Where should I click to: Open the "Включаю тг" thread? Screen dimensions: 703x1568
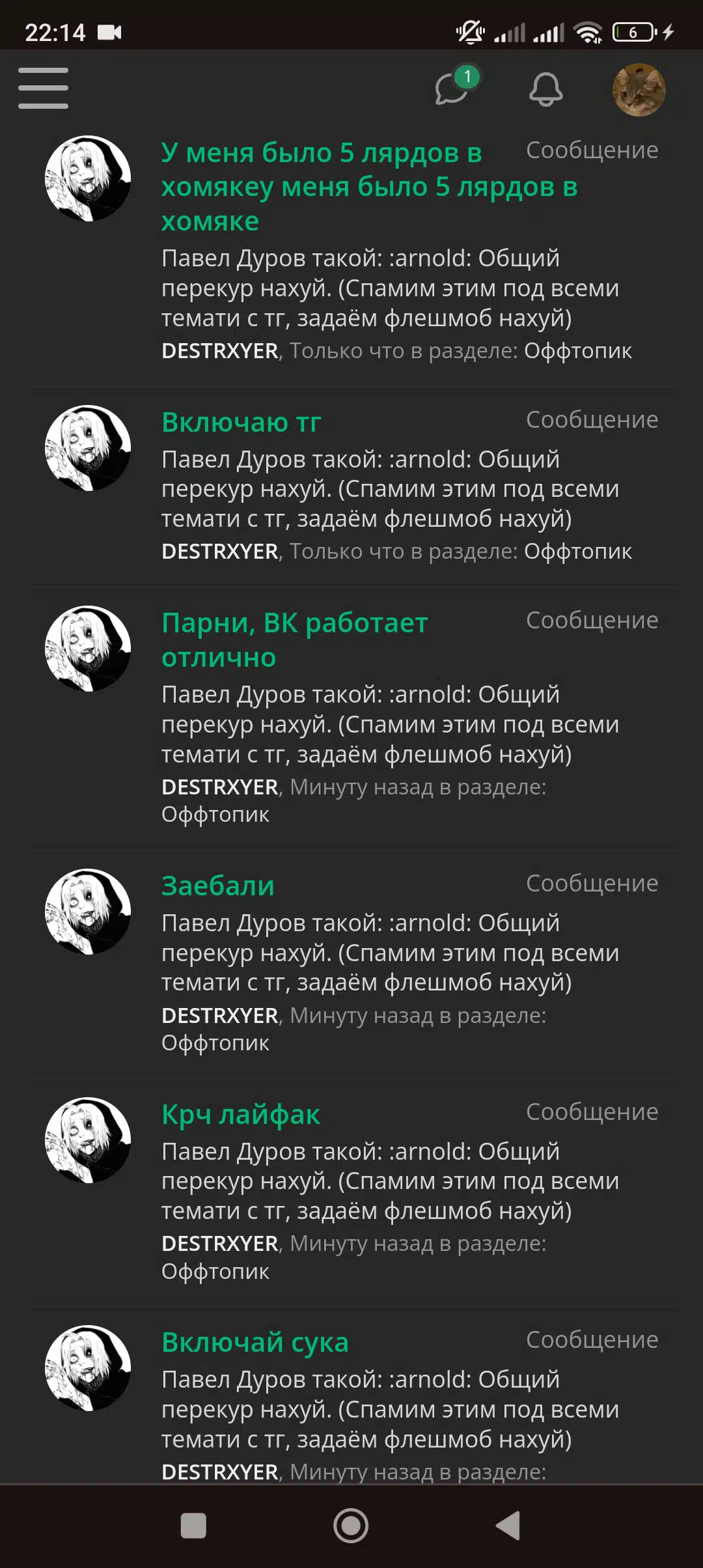(x=241, y=422)
